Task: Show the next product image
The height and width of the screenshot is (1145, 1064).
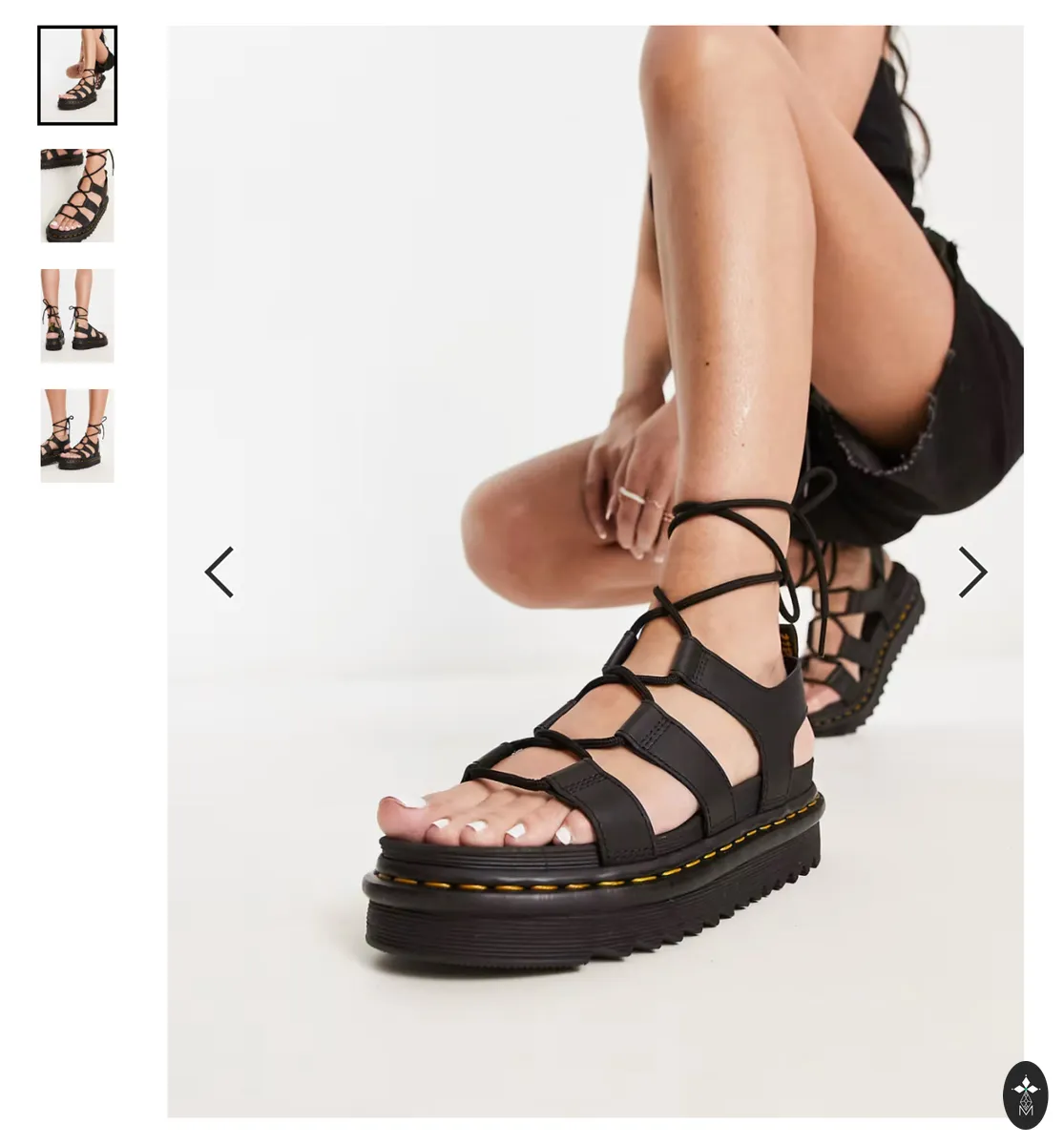Action: [972, 572]
